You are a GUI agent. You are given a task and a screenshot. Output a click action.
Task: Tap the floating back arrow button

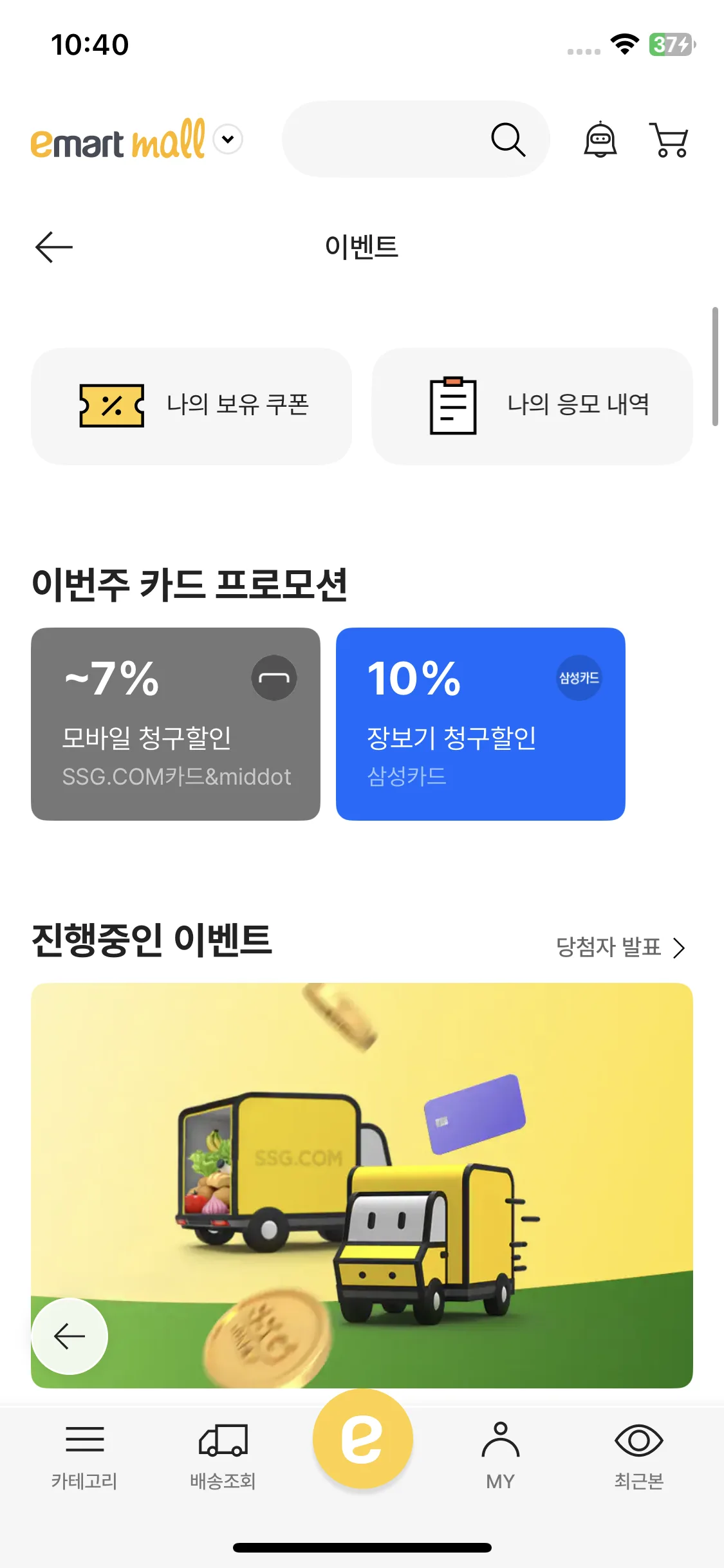pos(70,1336)
